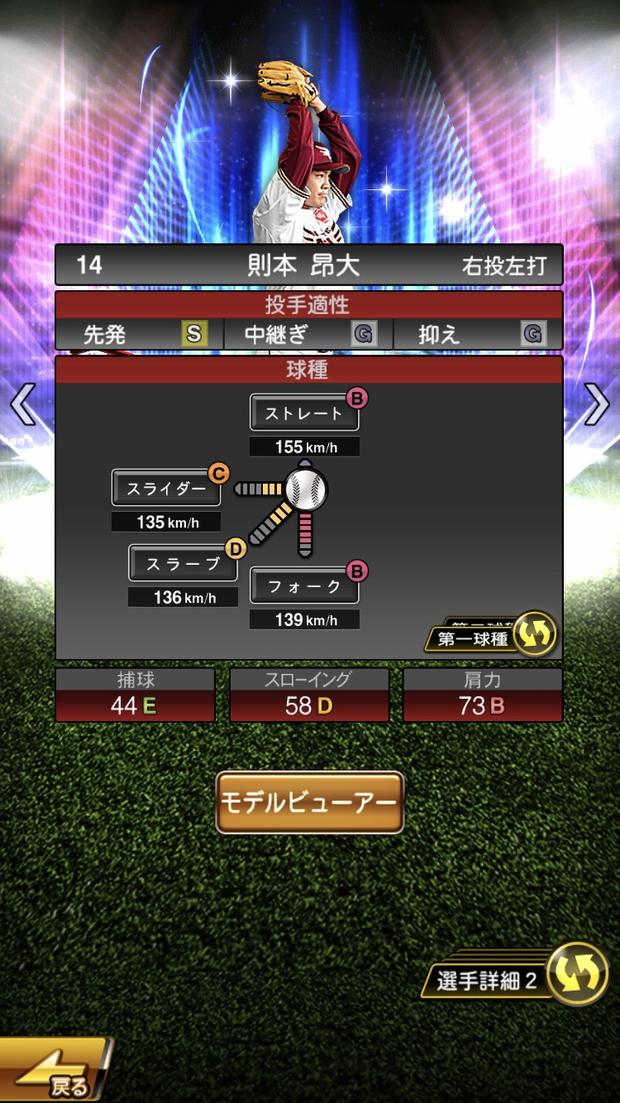620x1103 pixels.
Task: Select the フォーク pitch type
Action: click(304, 586)
